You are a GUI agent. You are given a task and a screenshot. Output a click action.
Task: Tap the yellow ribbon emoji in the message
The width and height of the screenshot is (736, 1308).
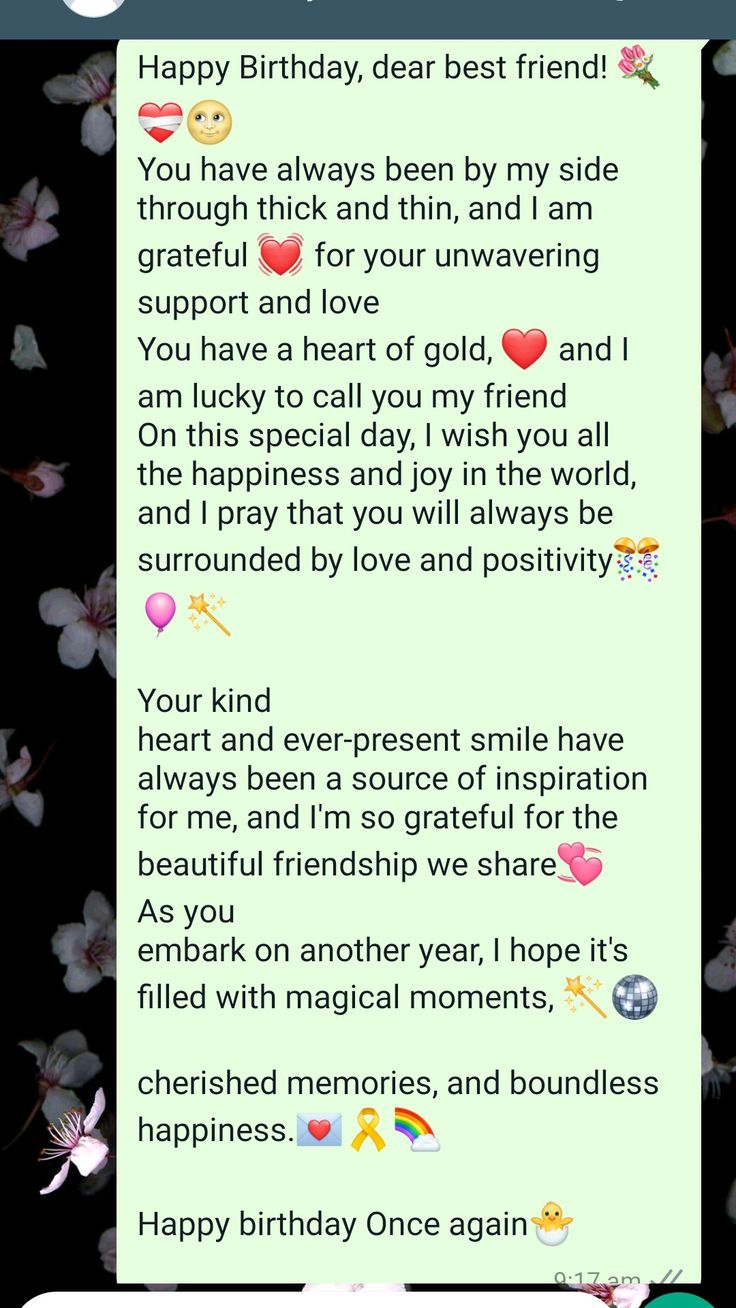coord(364,1129)
